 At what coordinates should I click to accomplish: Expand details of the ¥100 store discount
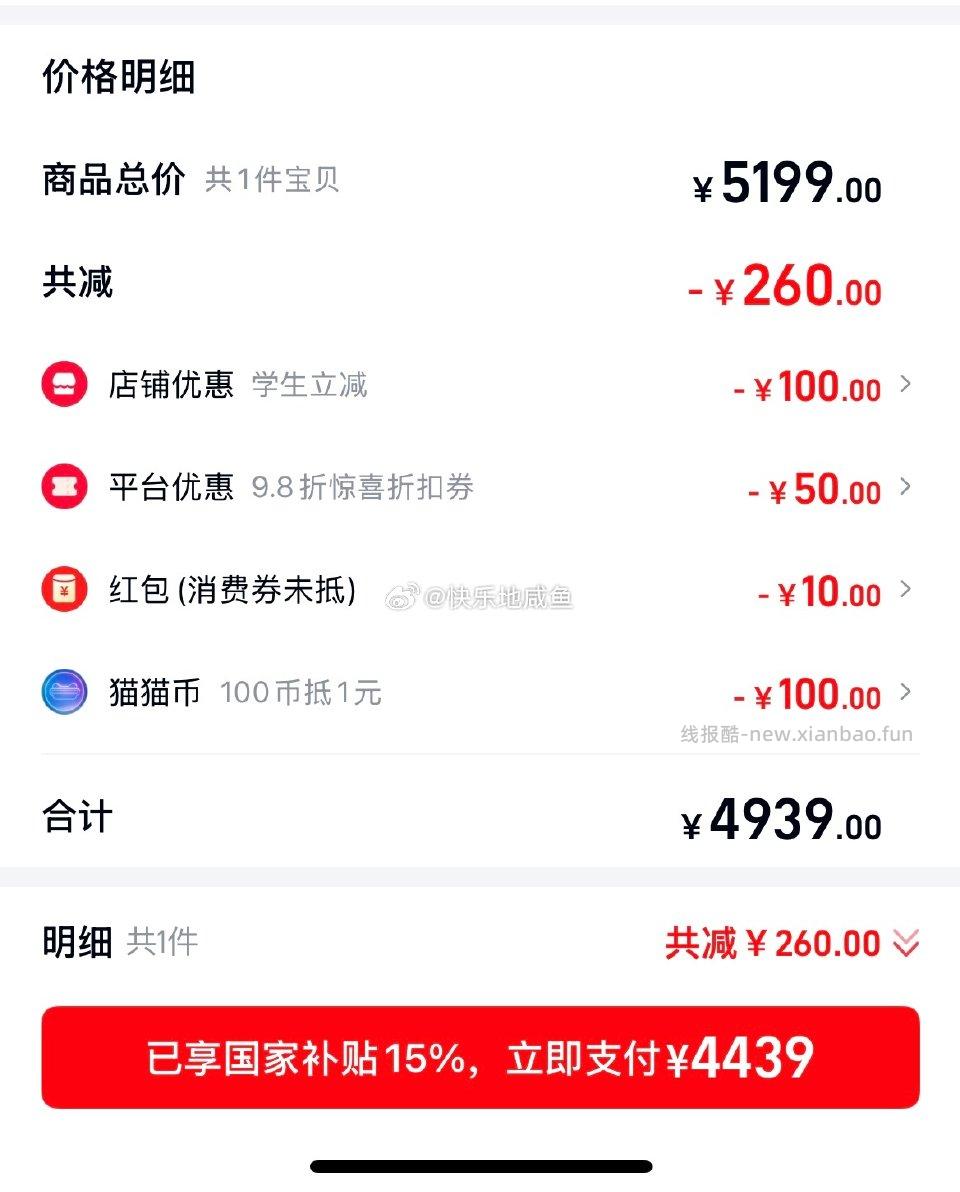tap(905, 386)
